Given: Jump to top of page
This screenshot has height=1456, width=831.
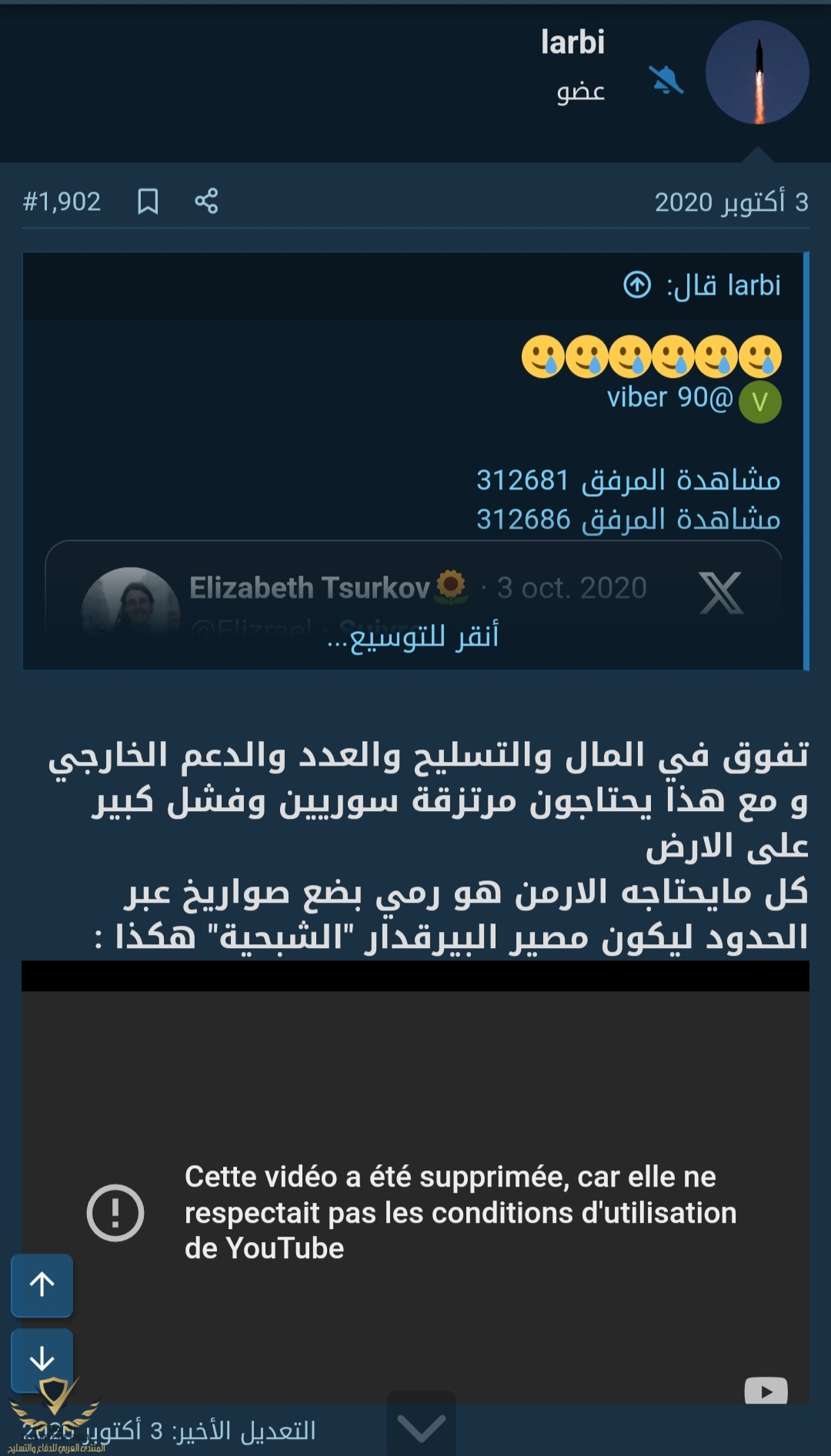Looking at the screenshot, I should click(x=42, y=1284).
